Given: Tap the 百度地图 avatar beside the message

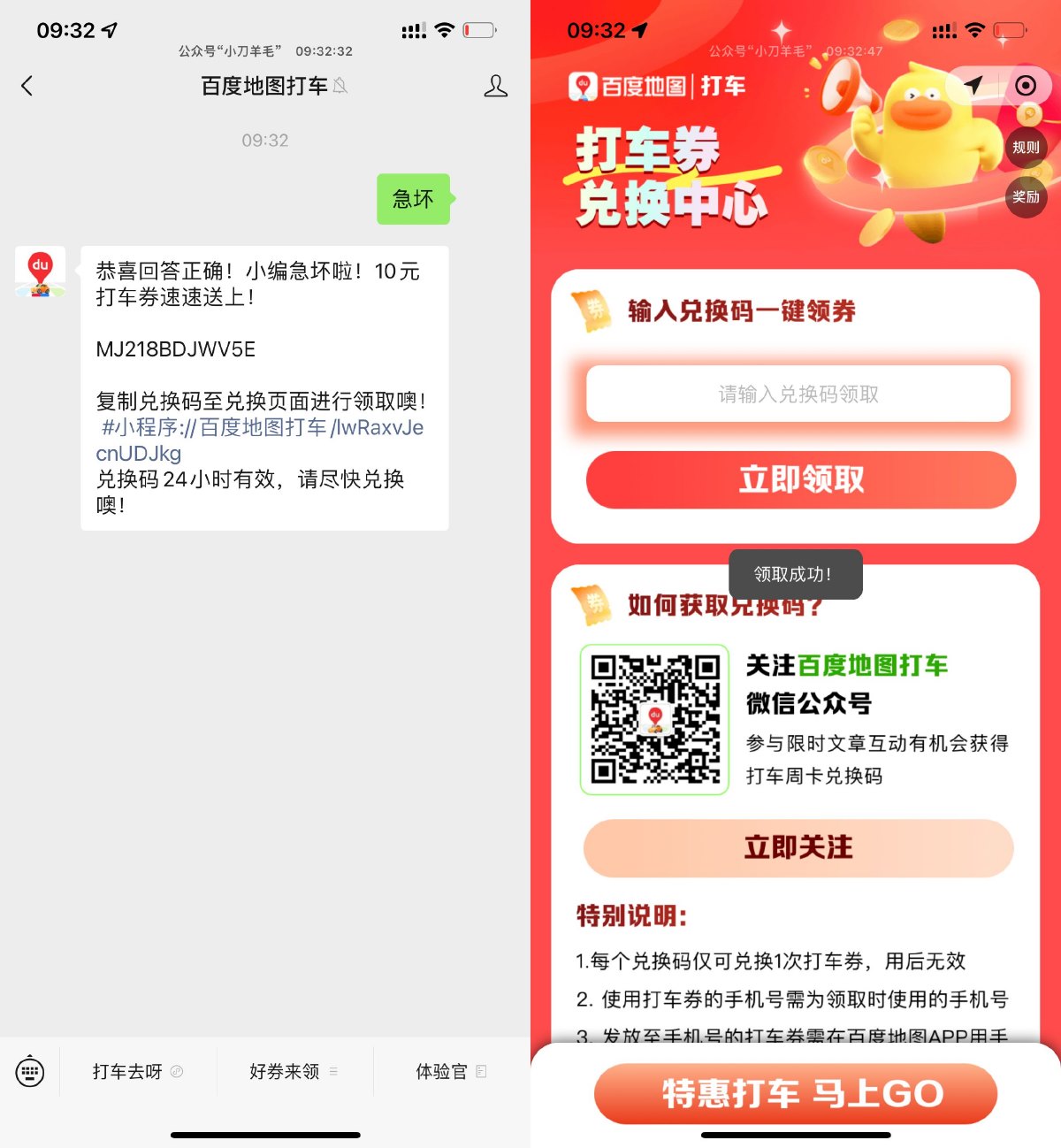Looking at the screenshot, I should (40, 272).
